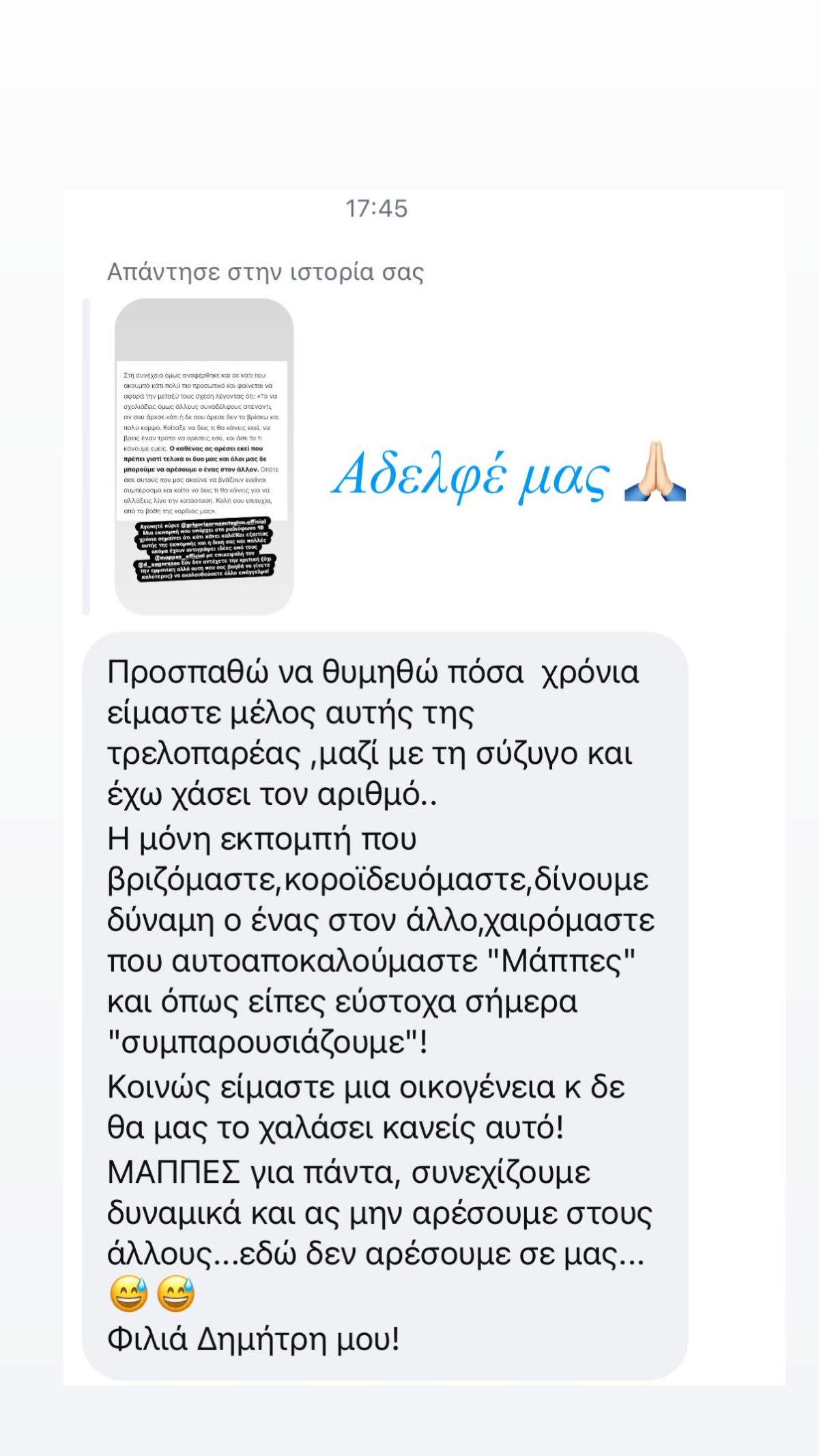Click the bold text inside the story quote
The width and height of the screenshot is (819, 1456).
(193, 458)
